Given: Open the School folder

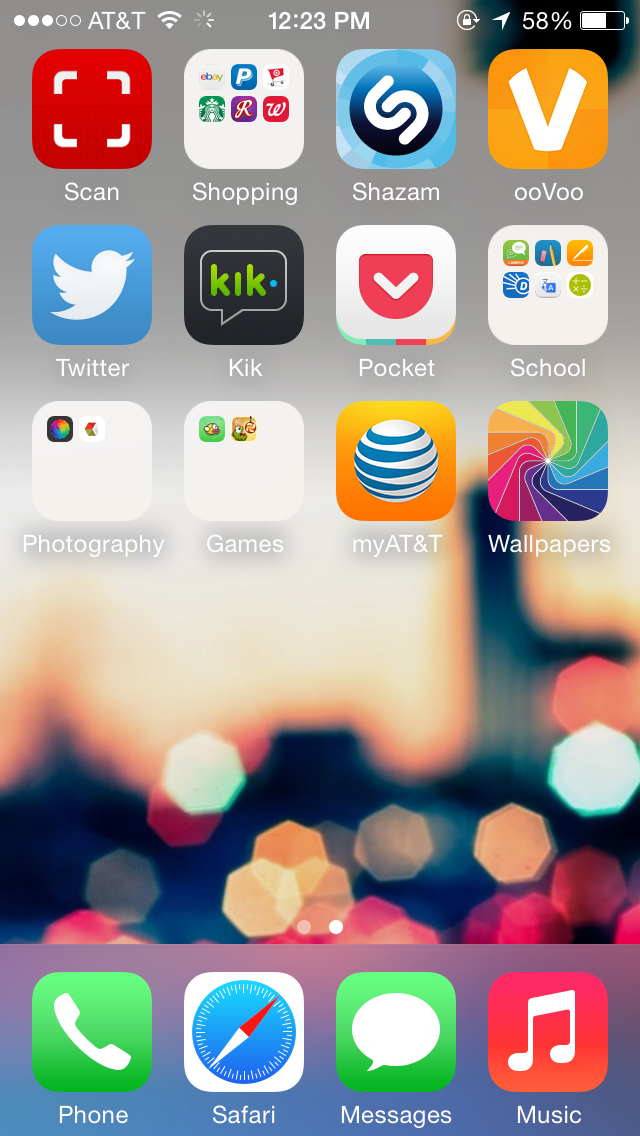Looking at the screenshot, I should (548, 285).
